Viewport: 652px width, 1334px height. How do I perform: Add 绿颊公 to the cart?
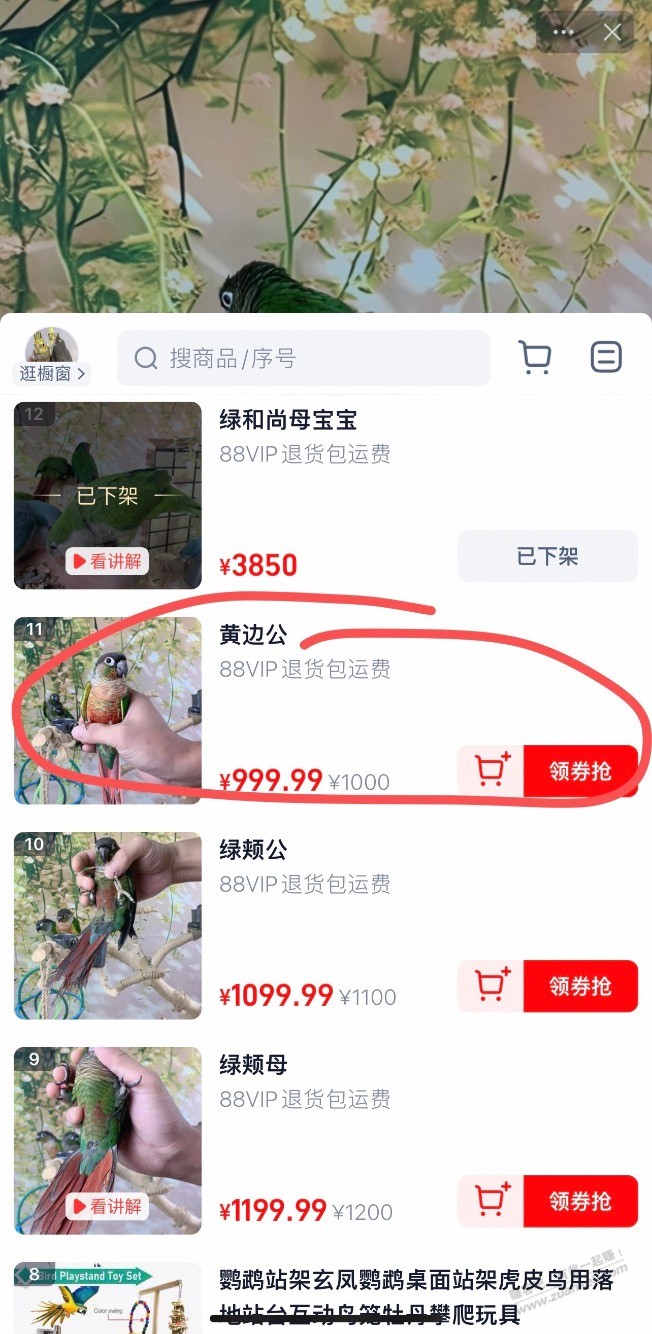[490, 986]
